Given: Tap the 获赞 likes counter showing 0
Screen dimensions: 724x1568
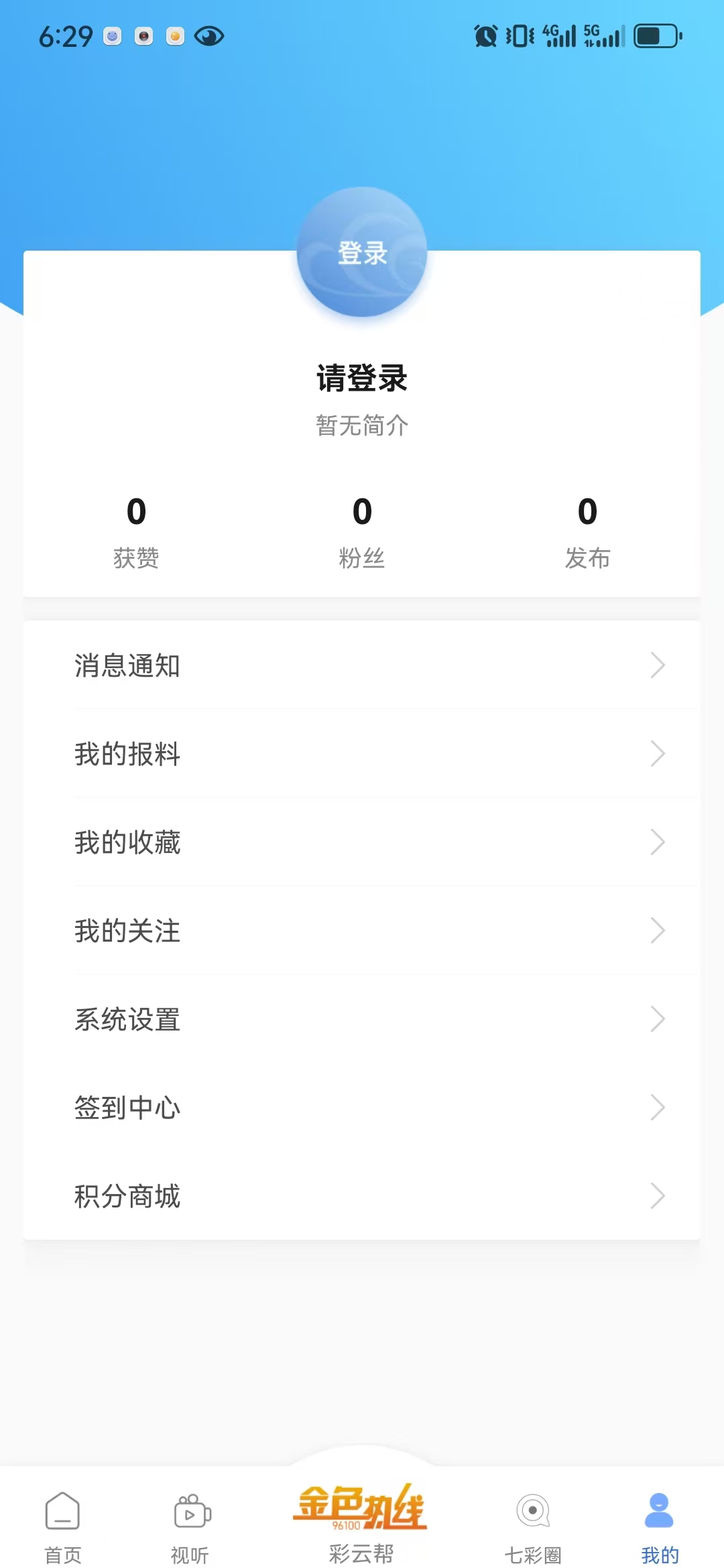Looking at the screenshot, I should tap(137, 529).
